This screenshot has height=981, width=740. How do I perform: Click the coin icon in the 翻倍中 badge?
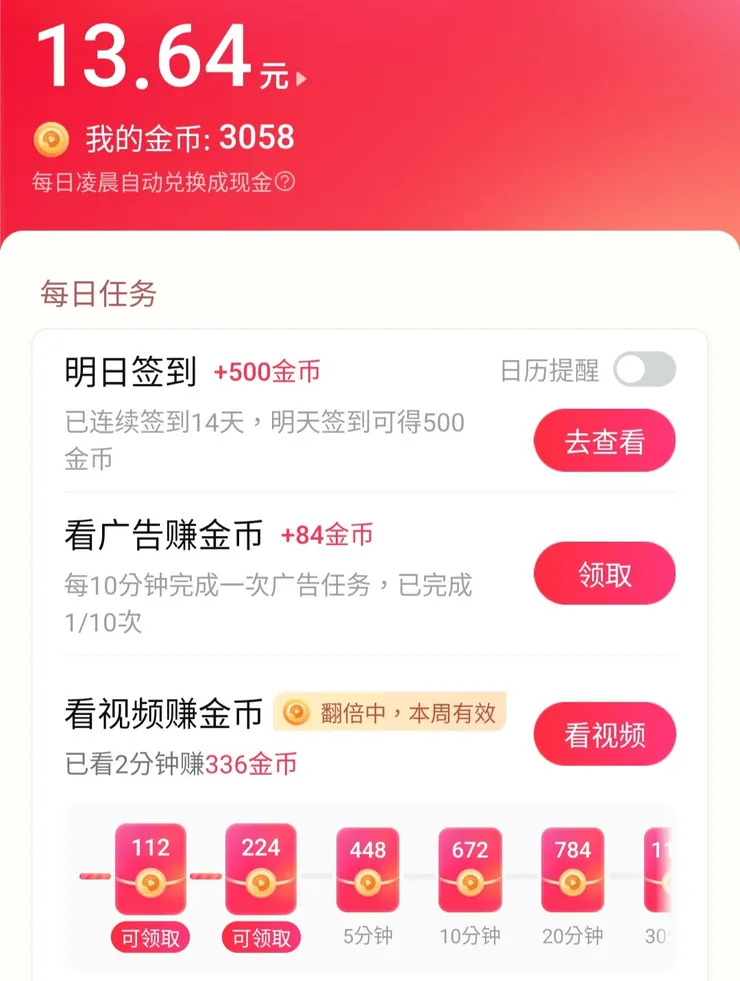(x=295, y=714)
